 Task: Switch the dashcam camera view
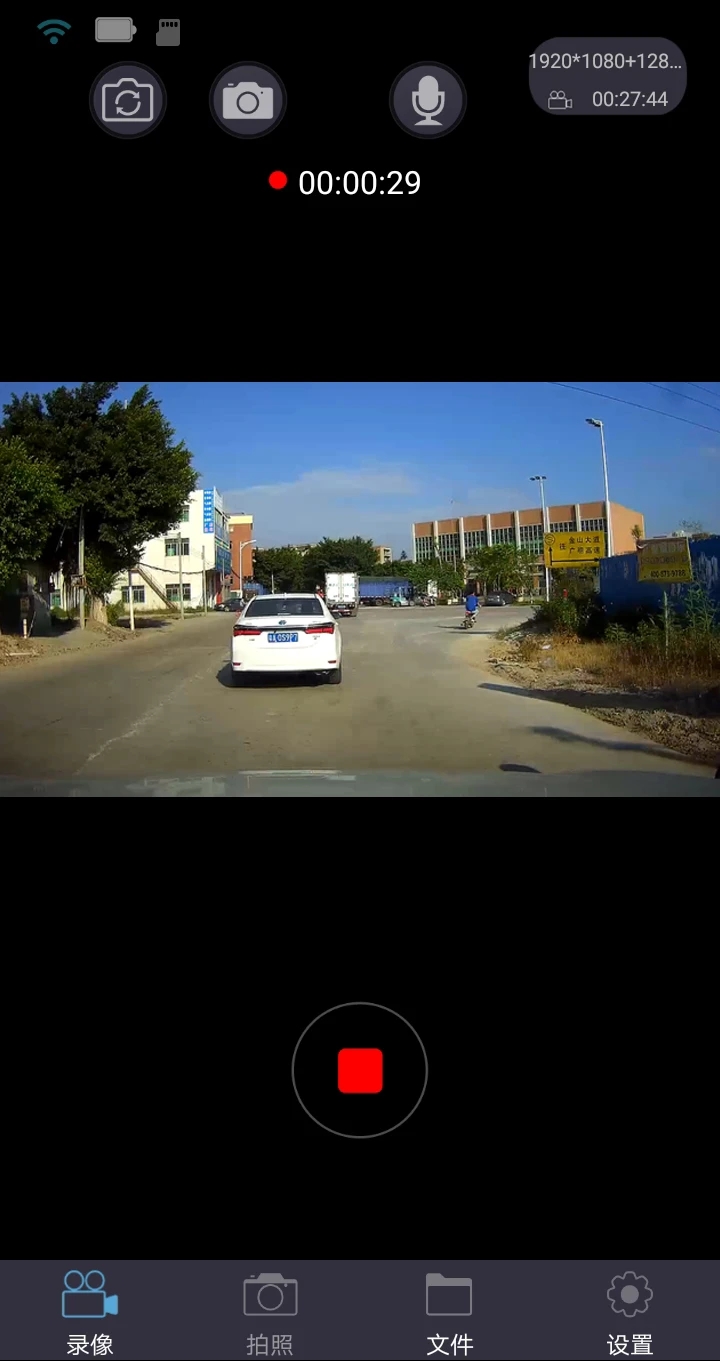(128, 100)
